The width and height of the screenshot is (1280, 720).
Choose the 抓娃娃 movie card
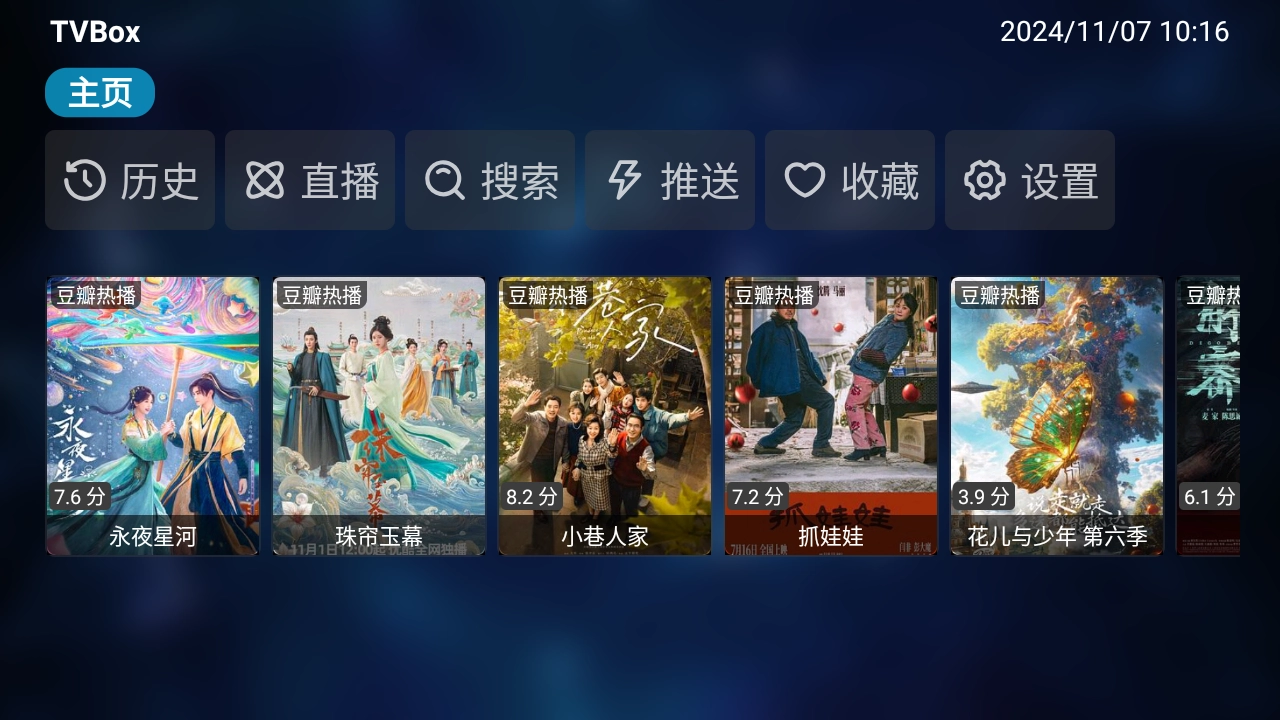[831, 416]
